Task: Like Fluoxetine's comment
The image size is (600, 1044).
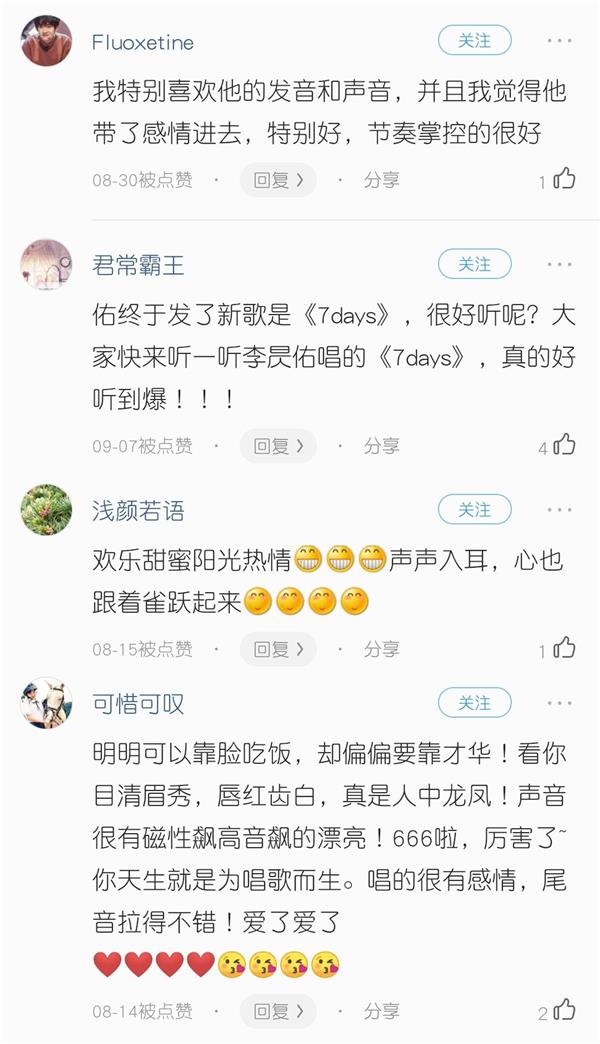Action: [x=564, y=179]
